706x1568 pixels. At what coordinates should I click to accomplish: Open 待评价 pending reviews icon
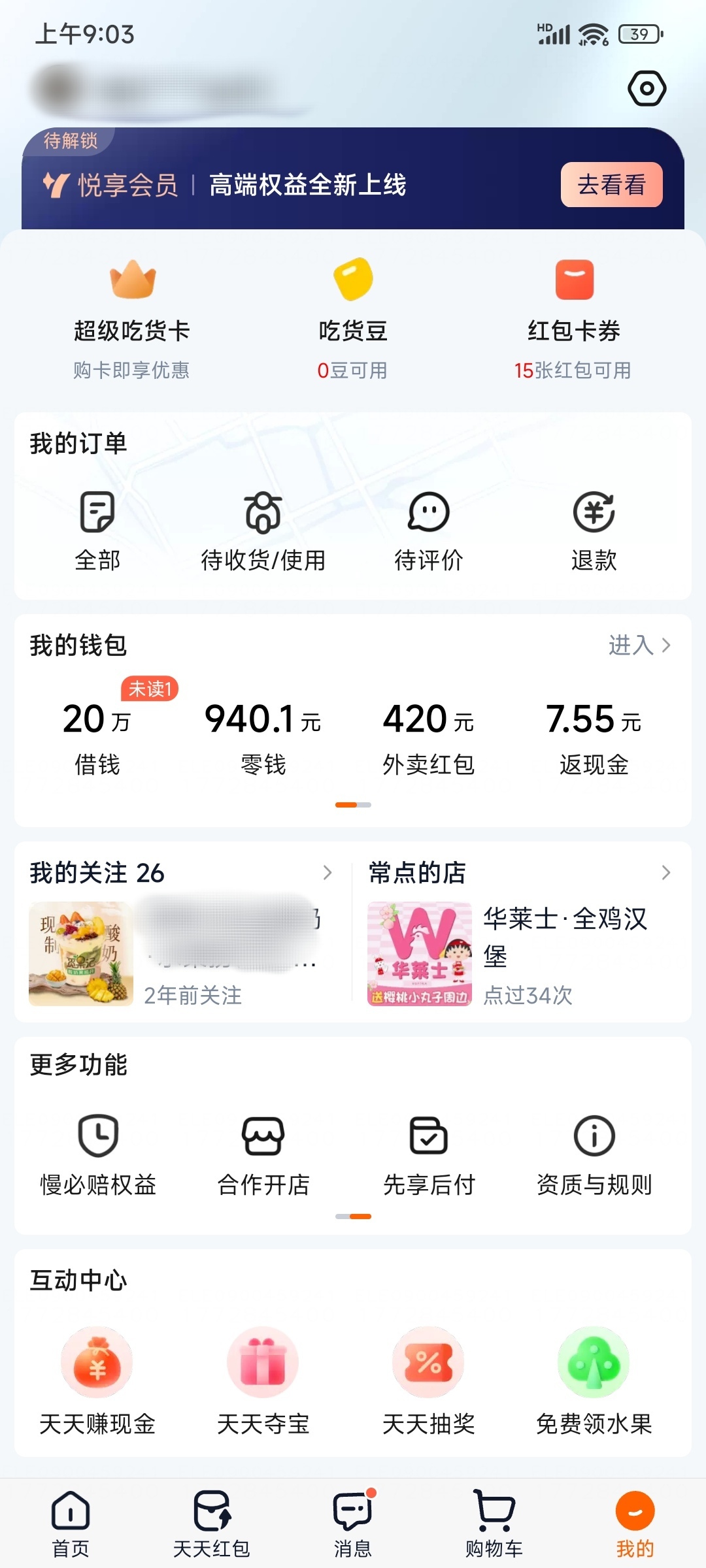[428, 514]
